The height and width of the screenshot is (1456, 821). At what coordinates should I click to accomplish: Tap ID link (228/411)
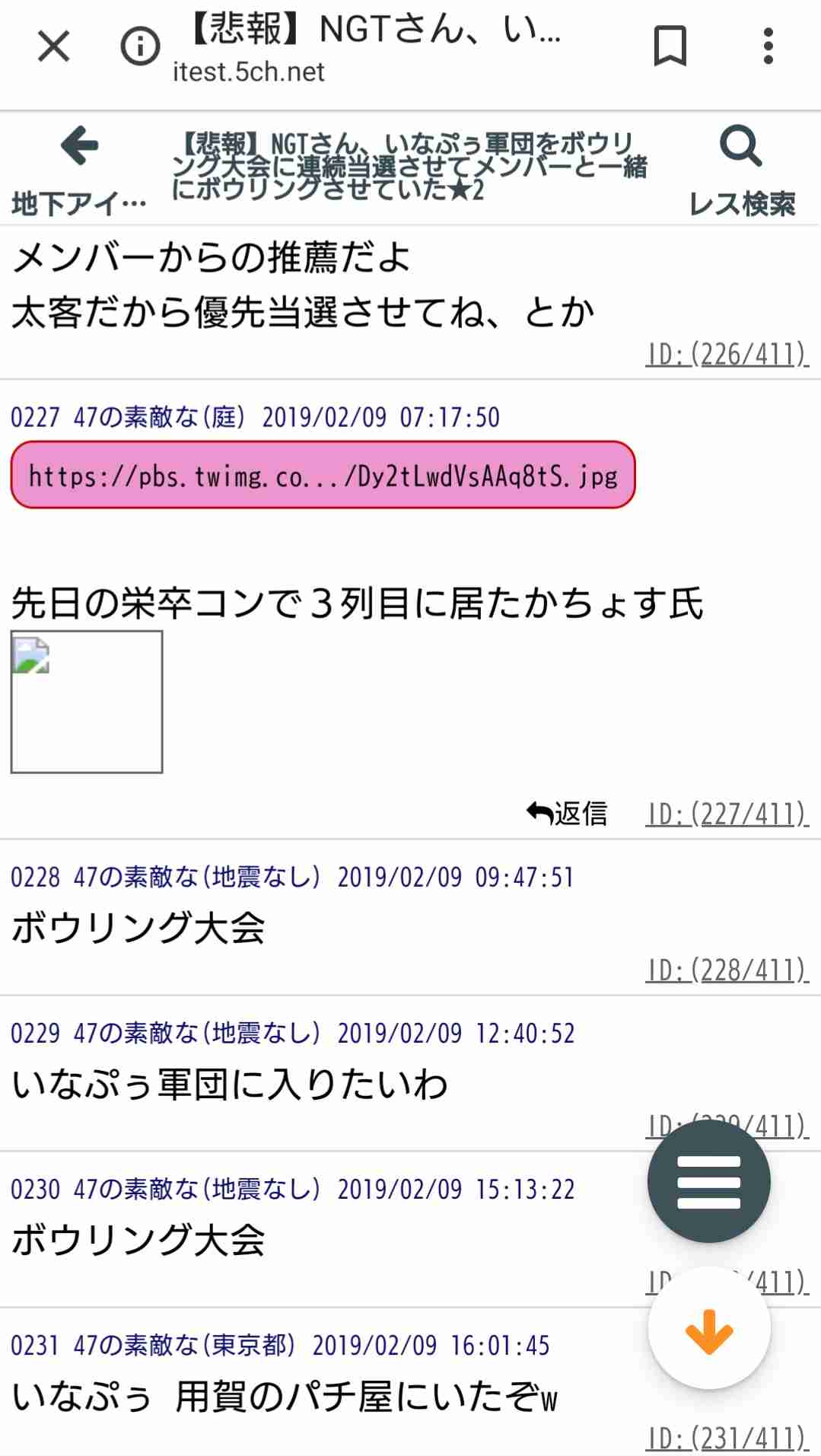(727, 970)
